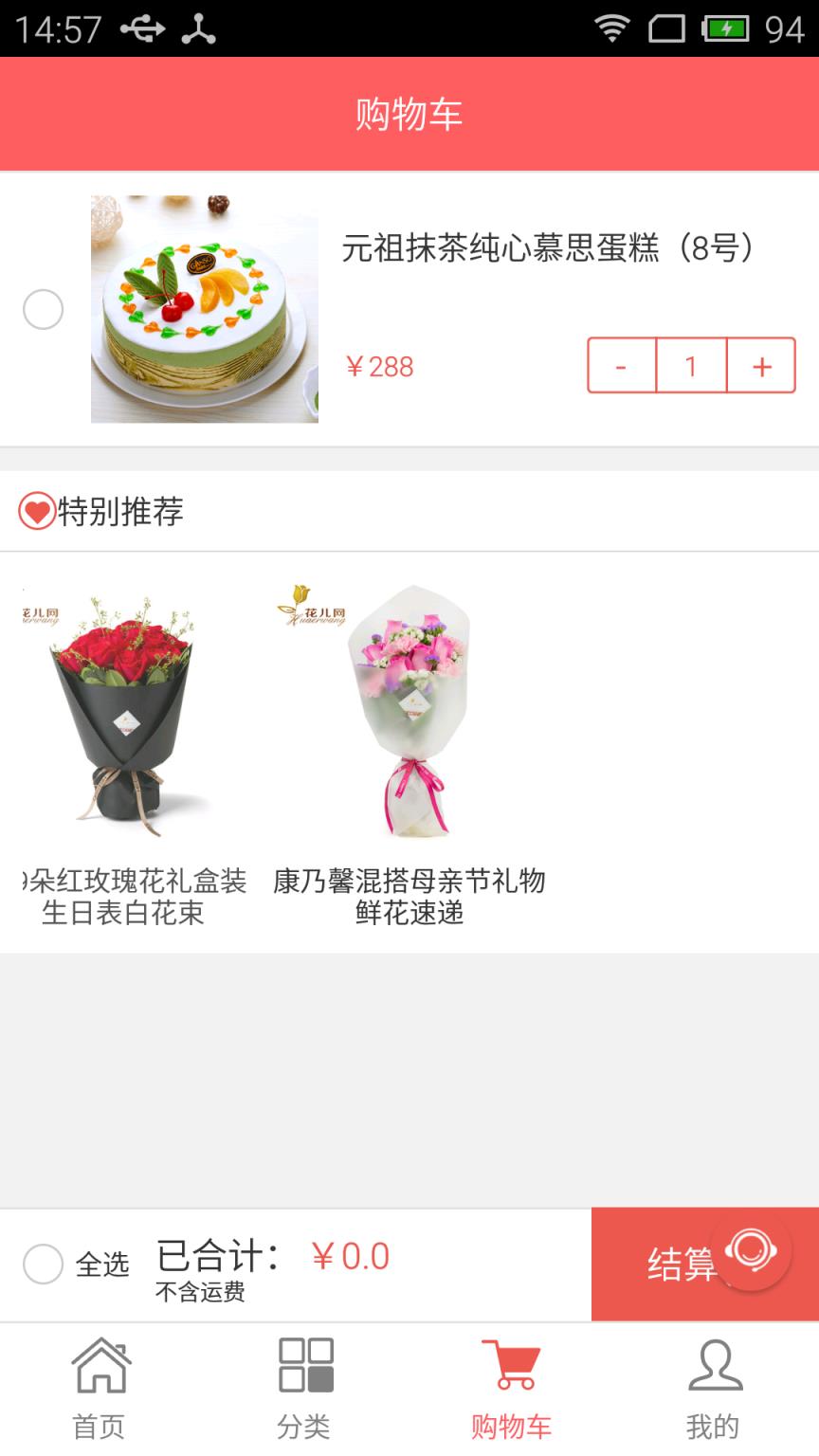Open the floating customer service headset icon

752,1251
